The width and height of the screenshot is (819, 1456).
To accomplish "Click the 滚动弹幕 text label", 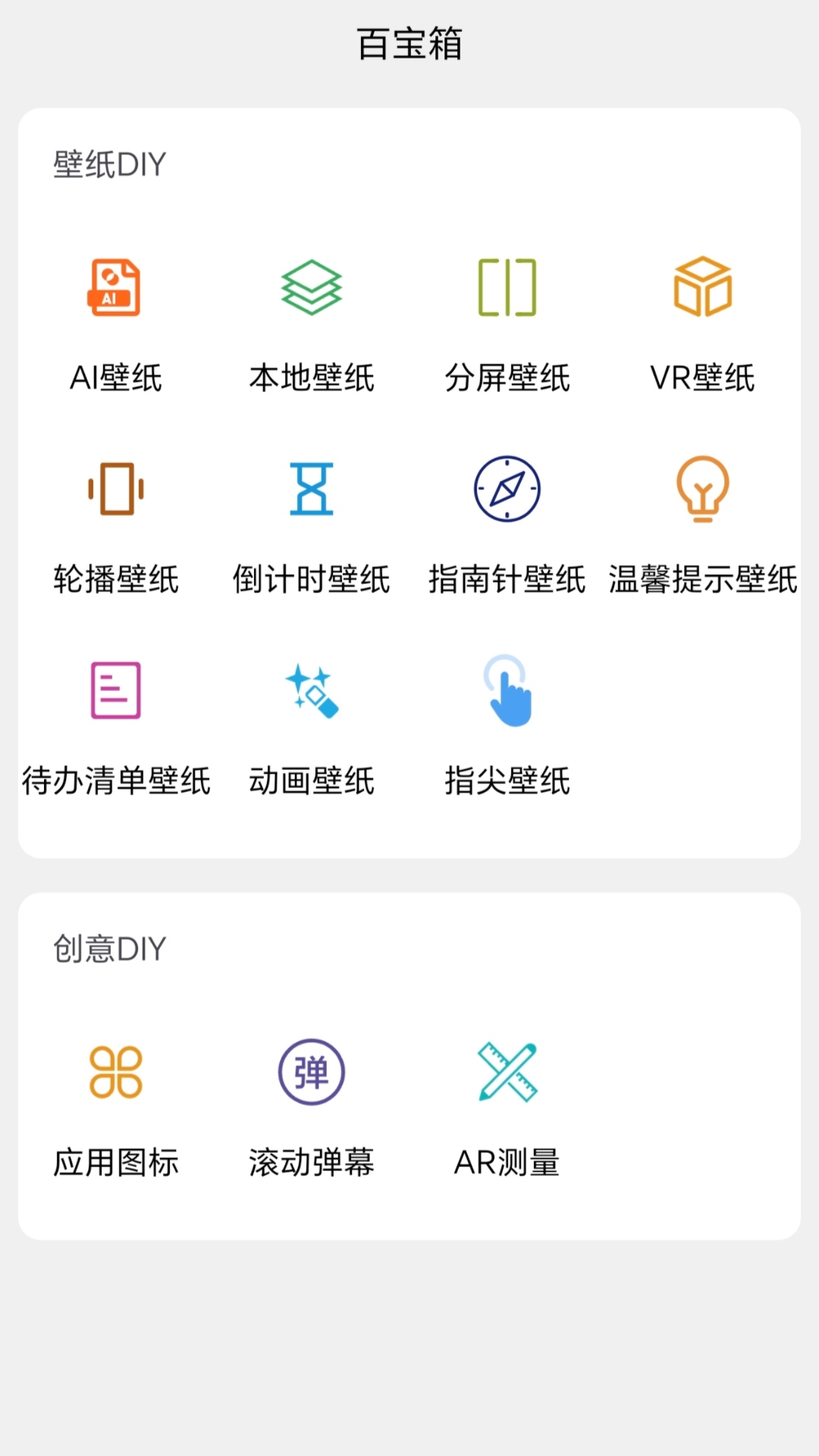I will [312, 1159].
